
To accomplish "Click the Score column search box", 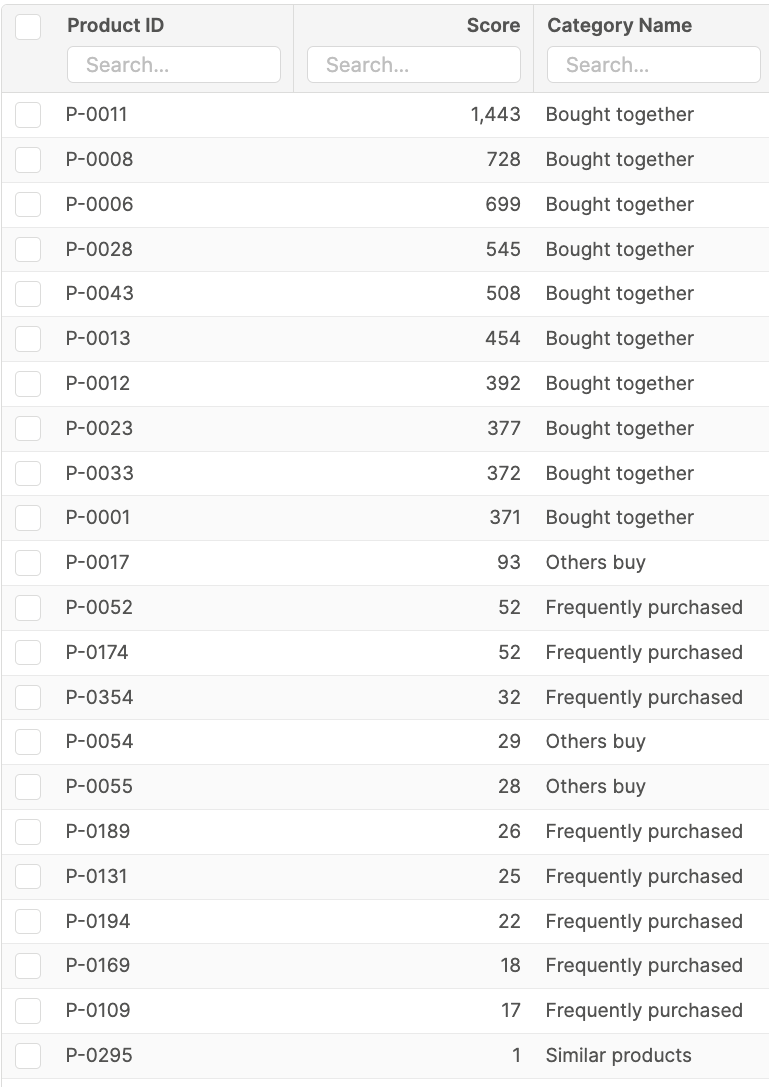I will point(414,64).
